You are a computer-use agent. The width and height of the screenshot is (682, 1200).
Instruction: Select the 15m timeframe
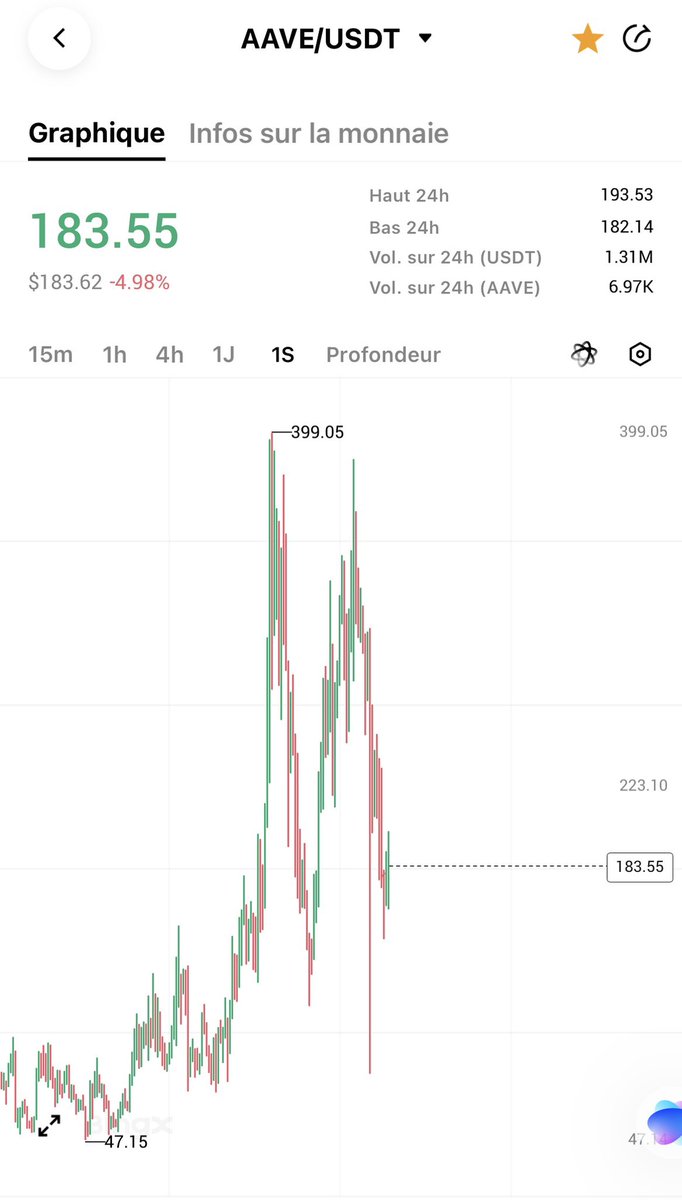click(x=50, y=354)
